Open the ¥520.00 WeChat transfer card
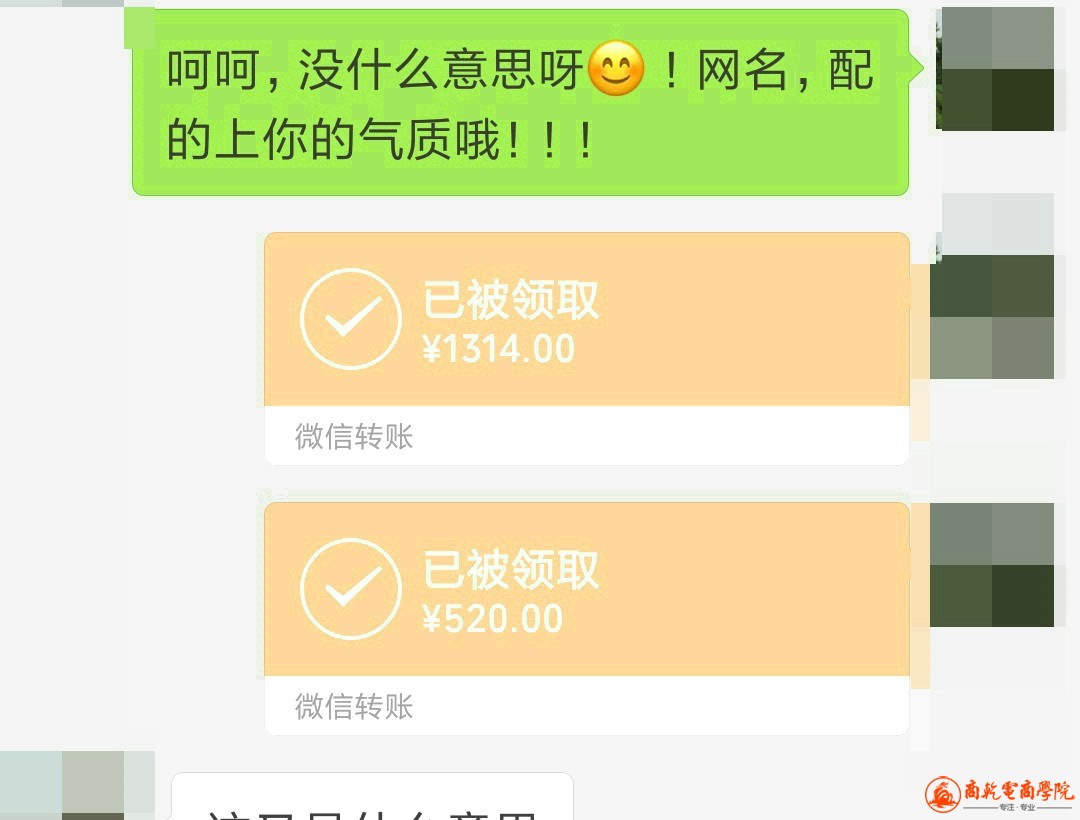This screenshot has width=1080, height=820. tap(586, 590)
